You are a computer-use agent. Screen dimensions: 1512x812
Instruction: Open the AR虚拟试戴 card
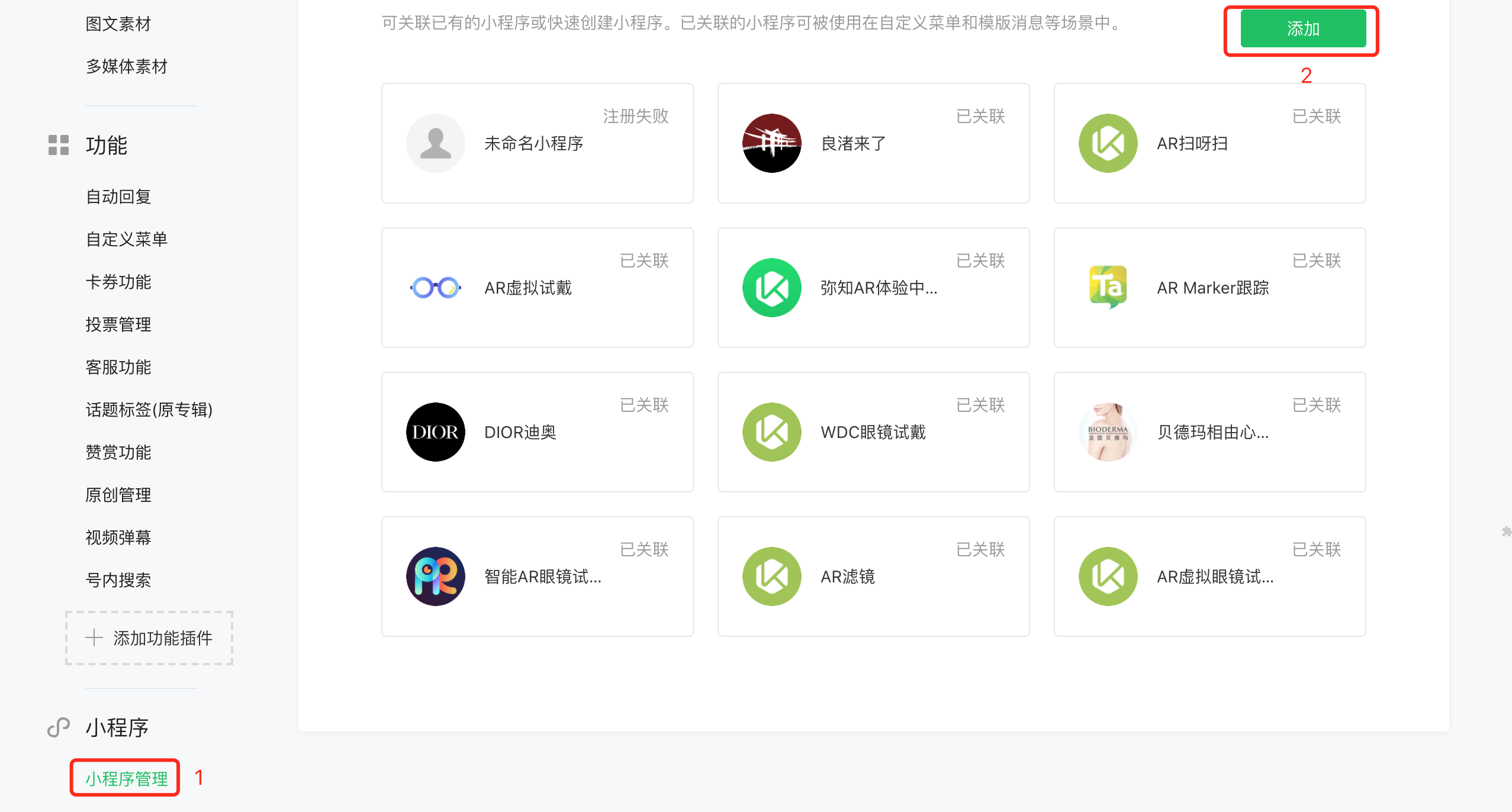[537, 288]
